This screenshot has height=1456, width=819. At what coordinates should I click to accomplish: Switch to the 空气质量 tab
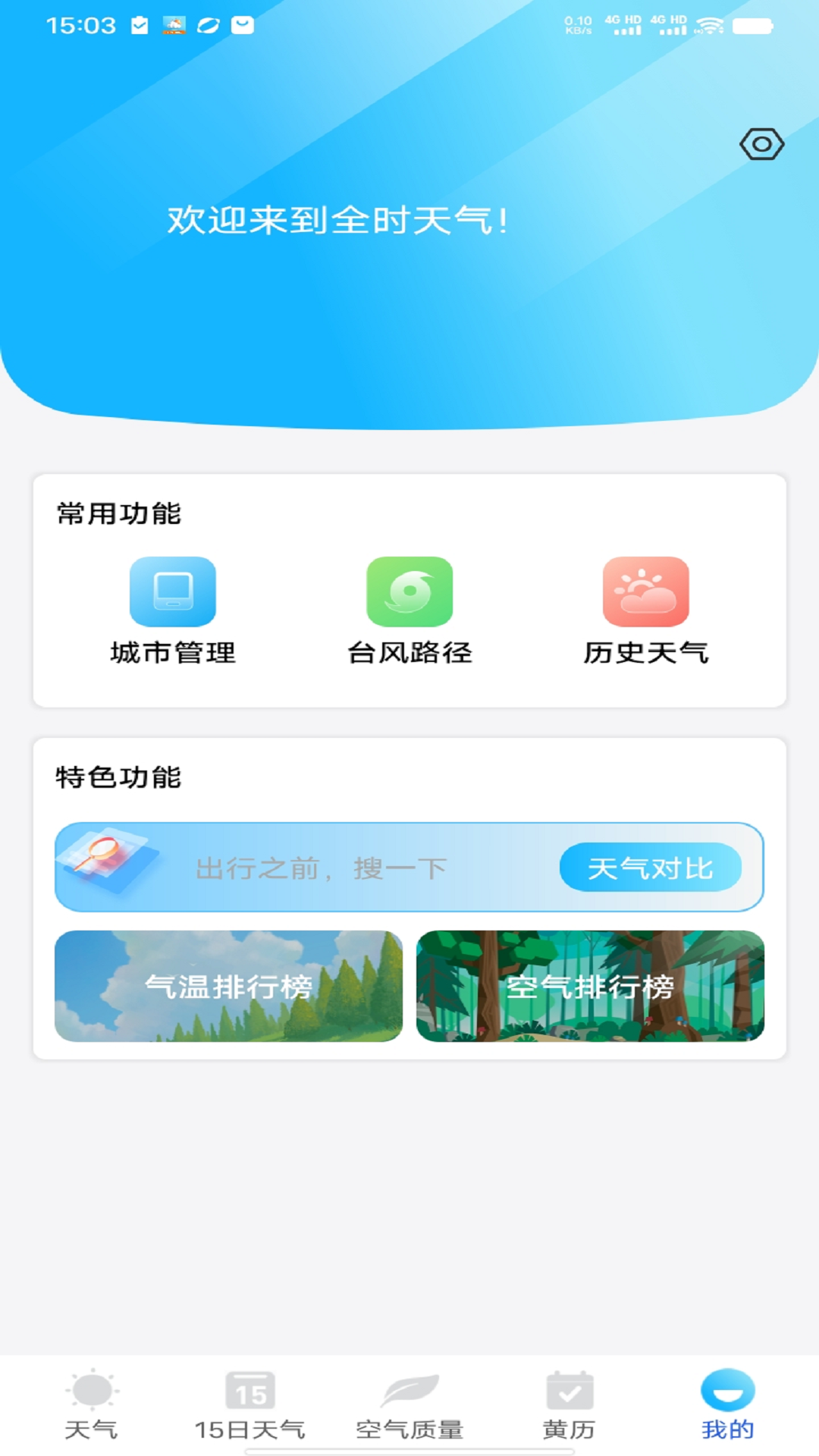tap(409, 1404)
